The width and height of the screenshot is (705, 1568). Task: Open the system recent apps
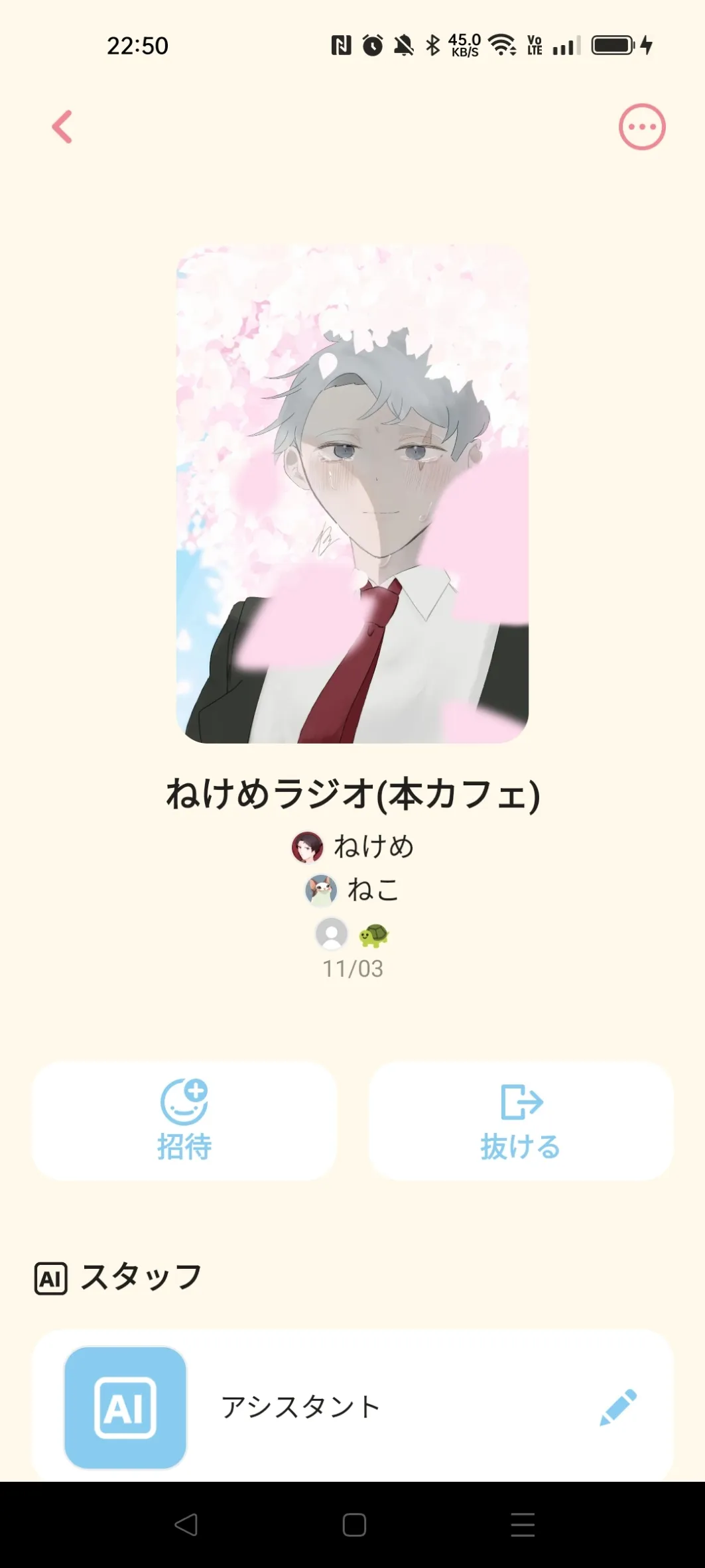pyautogui.click(x=523, y=1525)
